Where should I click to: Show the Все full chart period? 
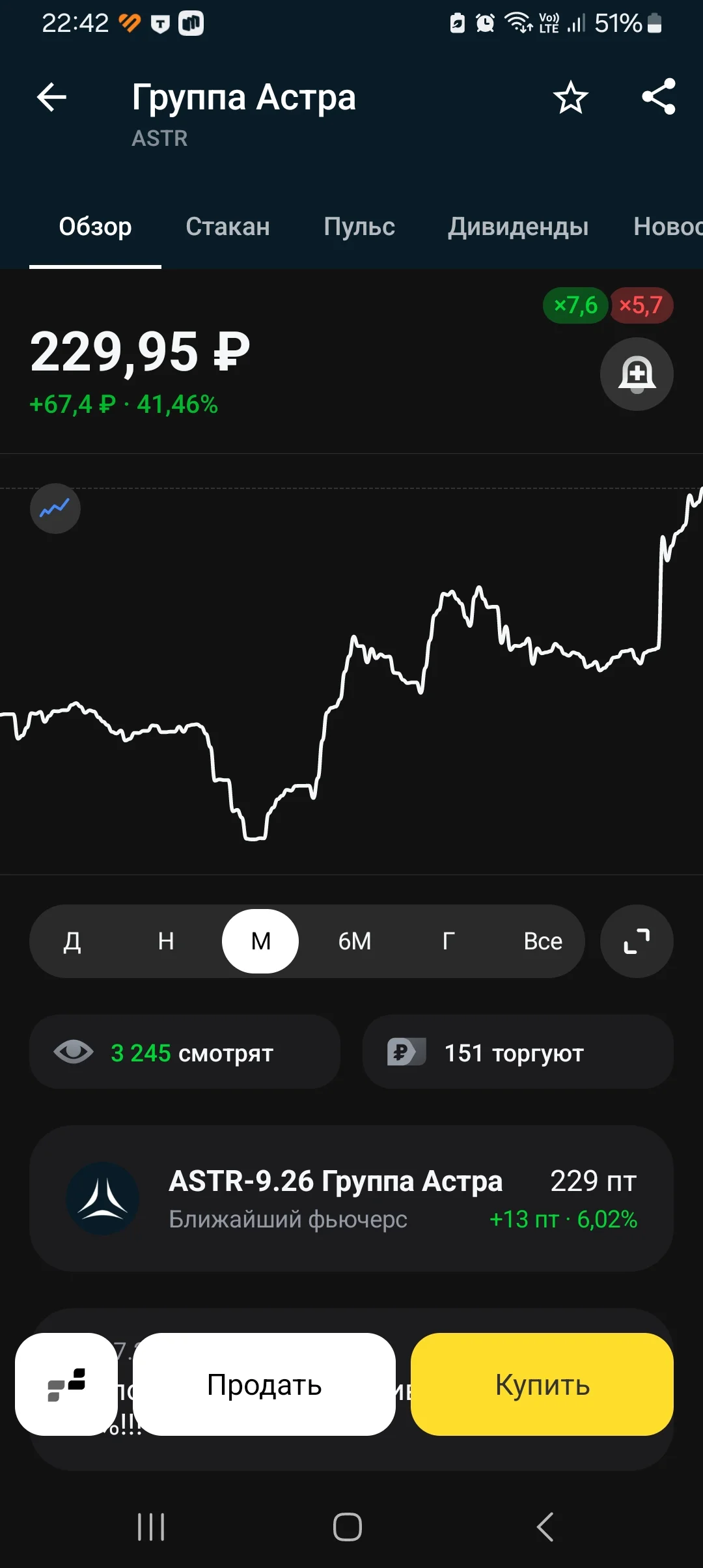tap(543, 941)
